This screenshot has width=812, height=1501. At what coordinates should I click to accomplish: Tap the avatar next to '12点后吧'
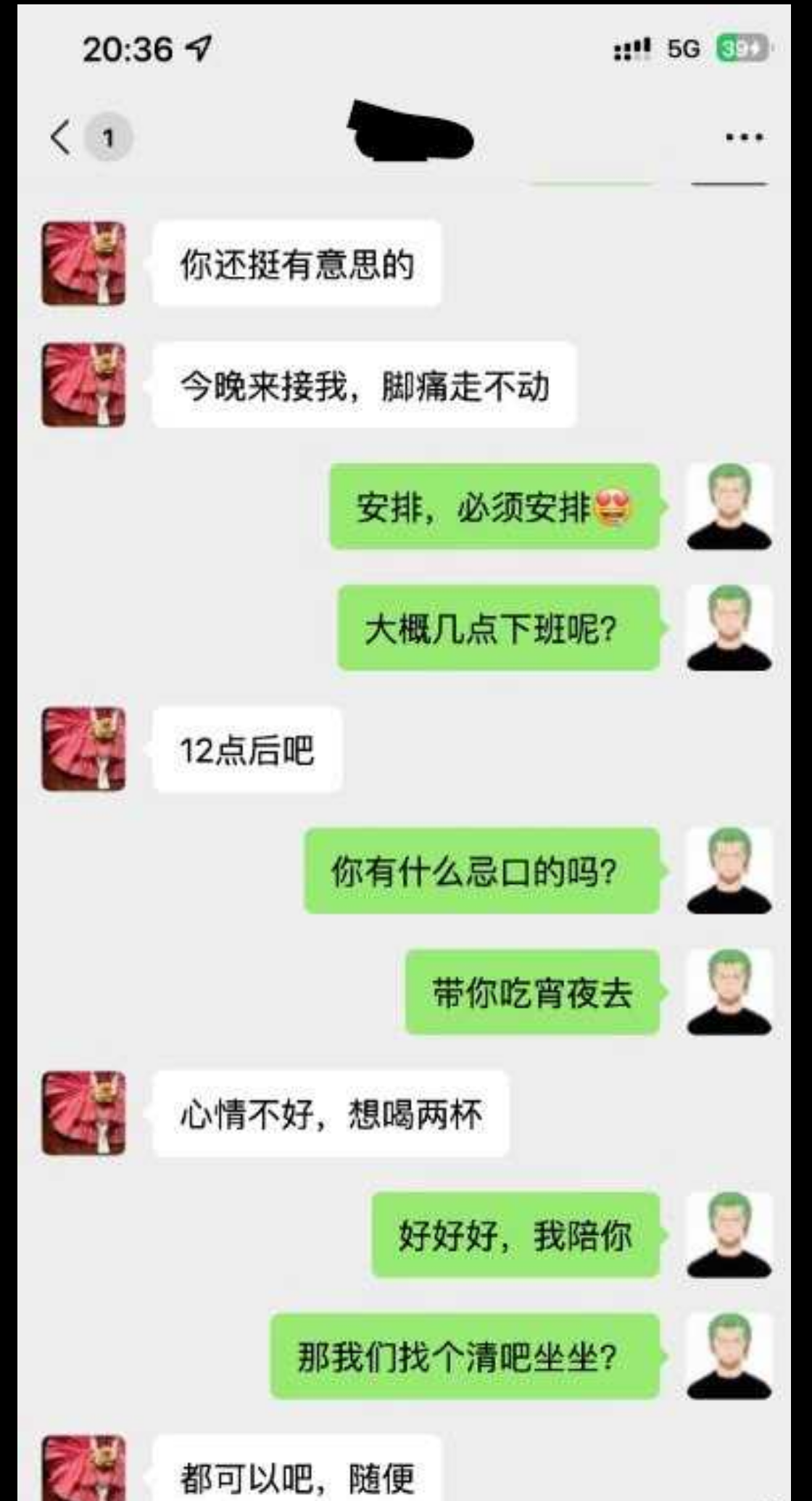point(83,749)
